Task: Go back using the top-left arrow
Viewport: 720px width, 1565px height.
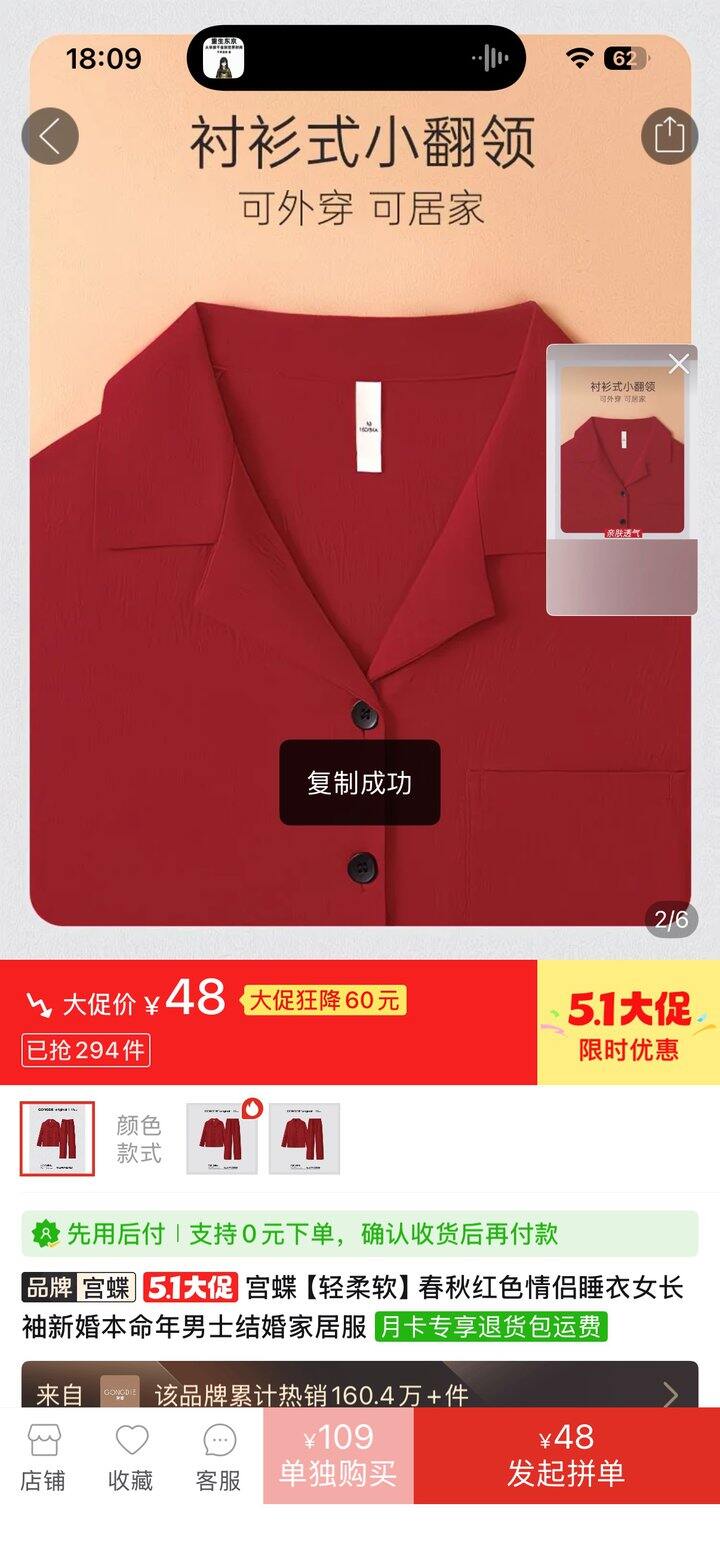Action: click(x=50, y=136)
